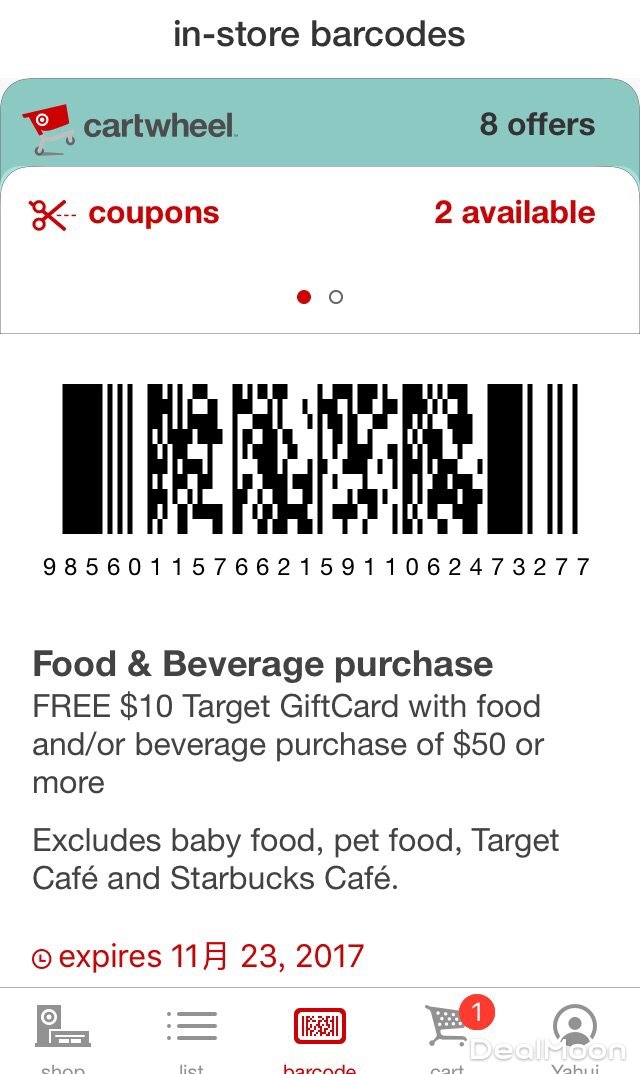The image size is (640, 1074).
Task: Open the cartwheel offers card
Action: [x=320, y=124]
